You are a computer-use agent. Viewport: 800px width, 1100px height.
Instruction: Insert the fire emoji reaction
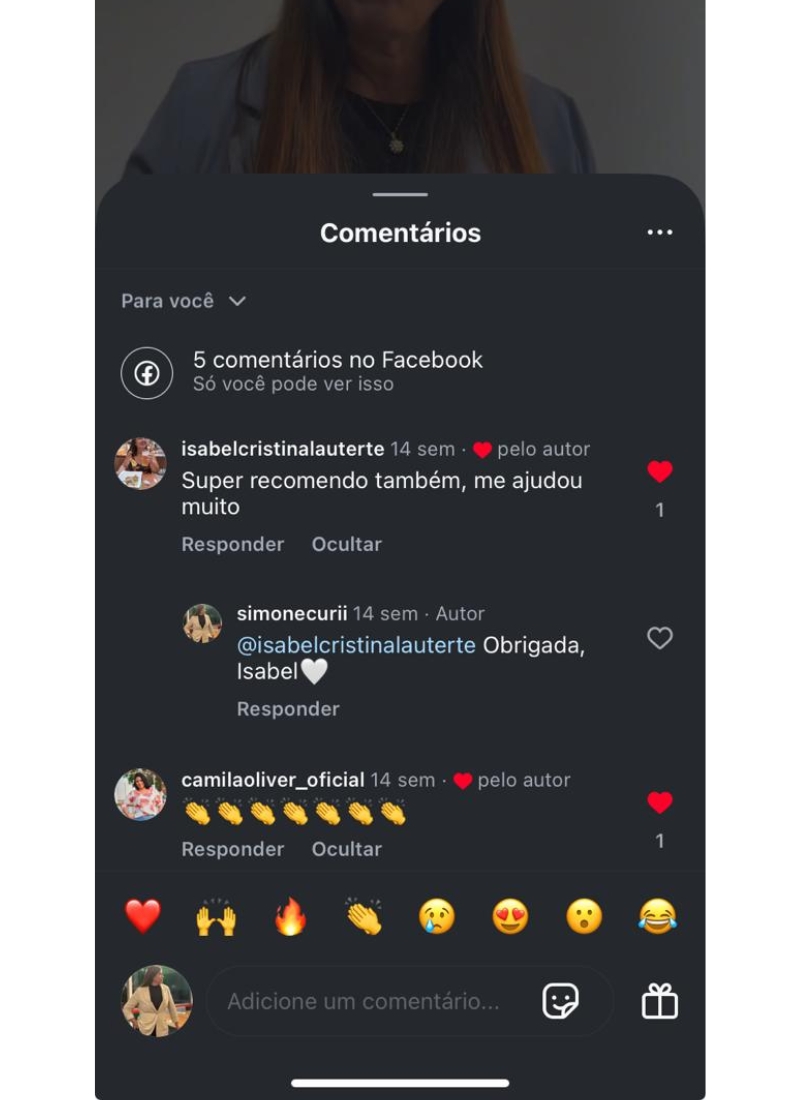pyautogui.click(x=290, y=916)
